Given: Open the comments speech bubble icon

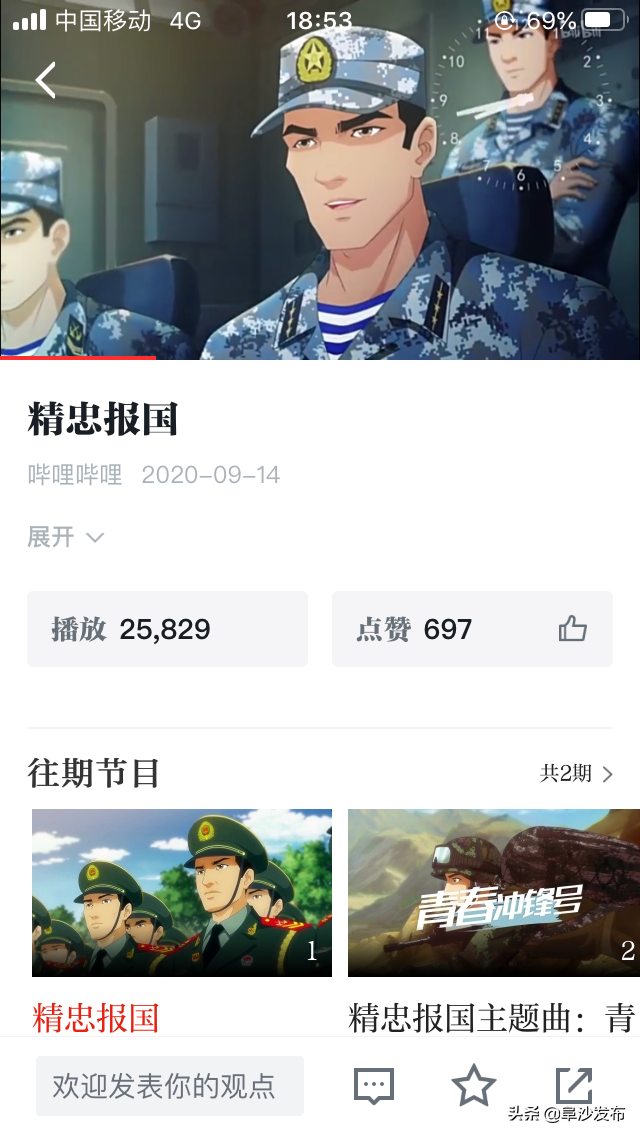Looking at the screenshot, I should tap(374, 1086).
